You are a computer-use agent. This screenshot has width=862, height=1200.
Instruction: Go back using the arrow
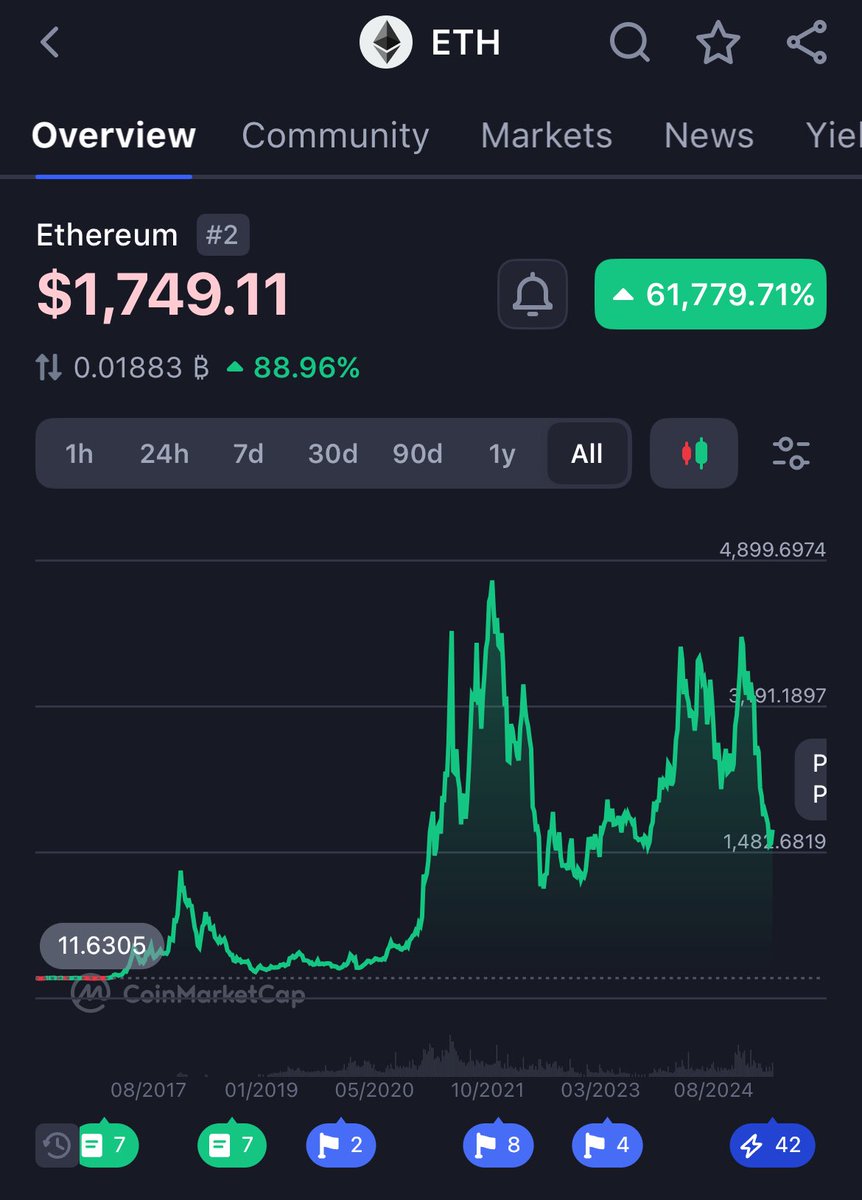[50, 43]
